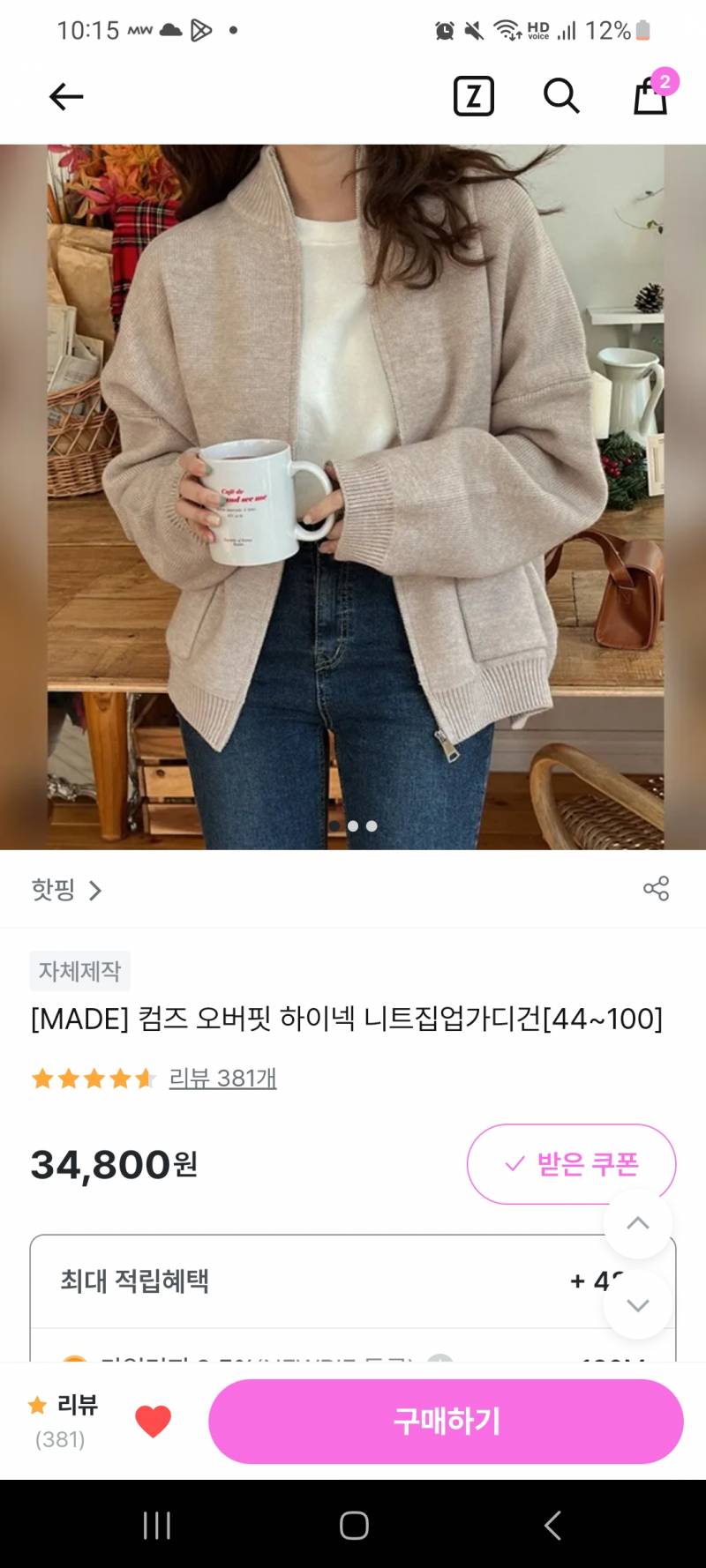Open the product photo full view
This screenshot has height=1568, width=706.
coord(353,494)
